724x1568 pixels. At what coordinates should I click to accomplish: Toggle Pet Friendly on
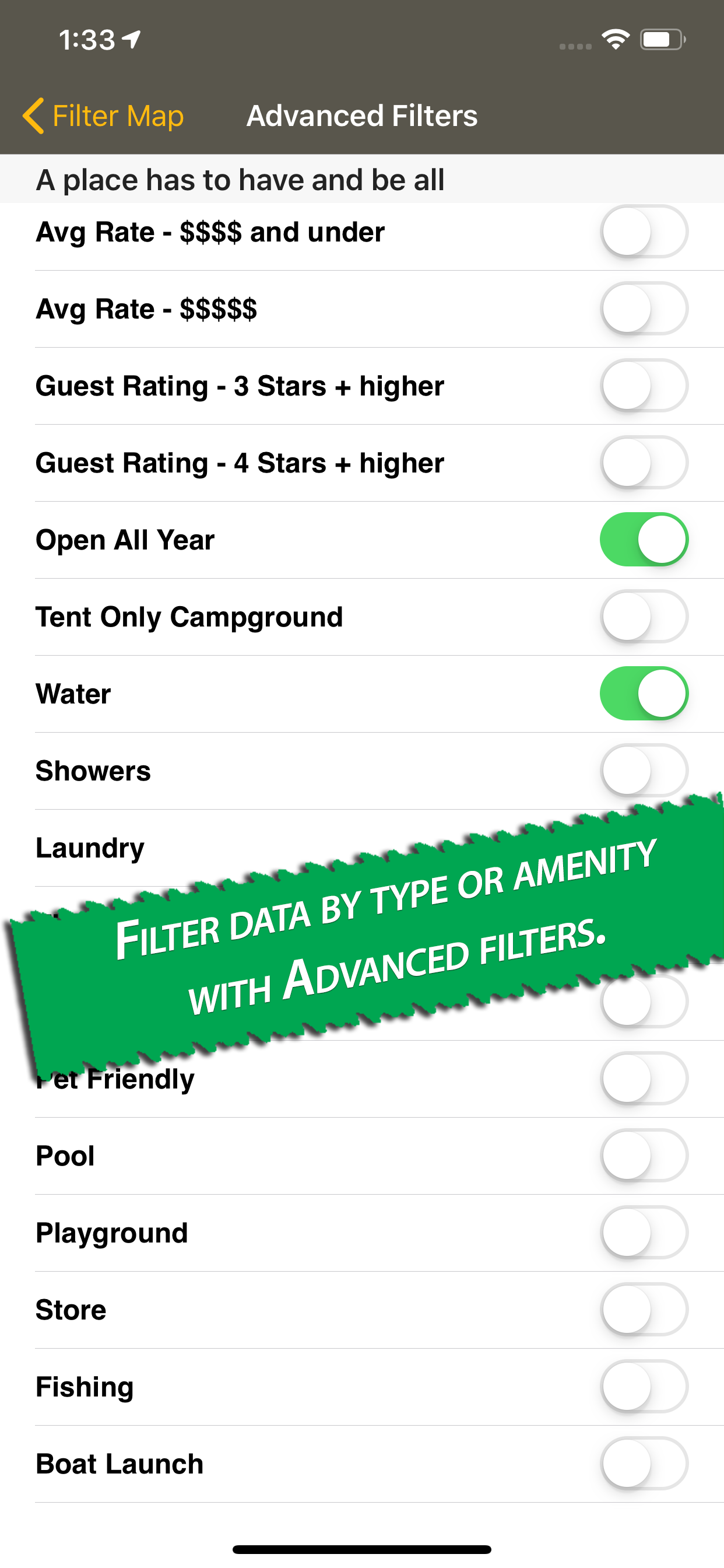click(x=644, y=1078)
